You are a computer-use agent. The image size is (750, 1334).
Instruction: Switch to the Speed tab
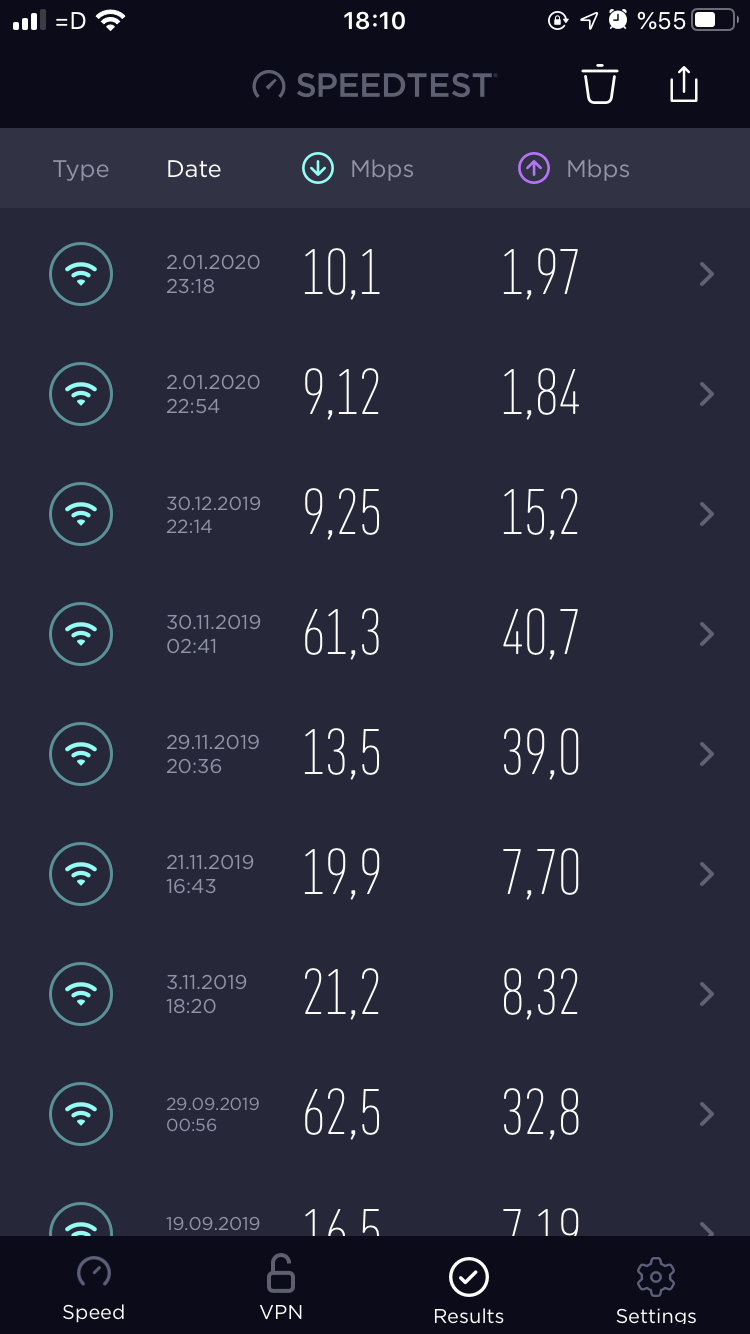coord(94,1288)
